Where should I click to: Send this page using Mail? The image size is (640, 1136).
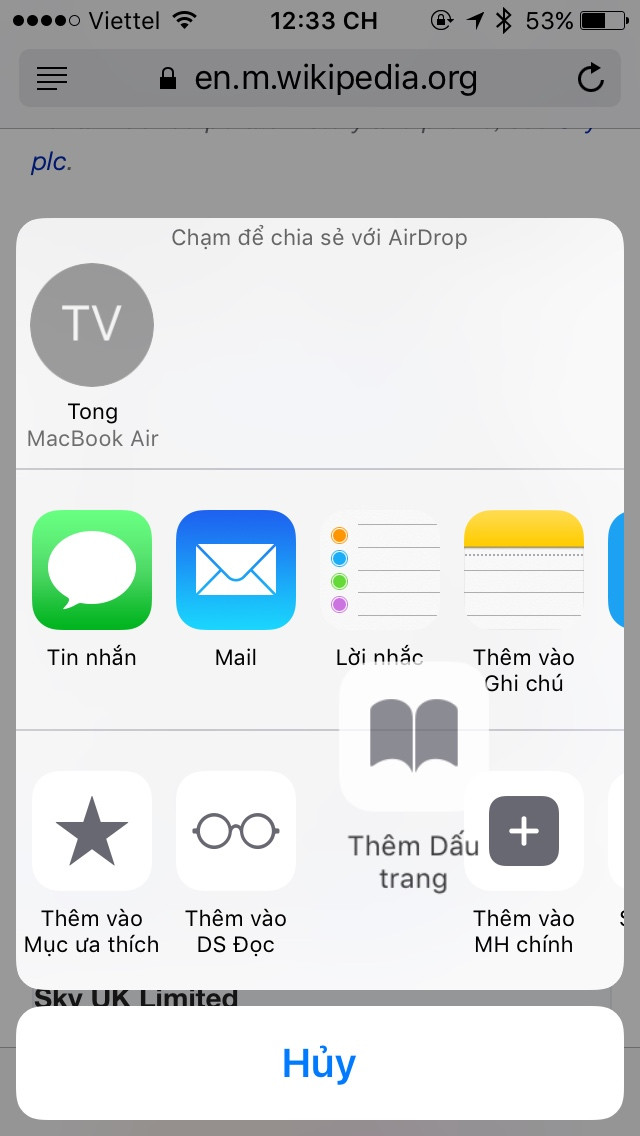pos(236,570)
